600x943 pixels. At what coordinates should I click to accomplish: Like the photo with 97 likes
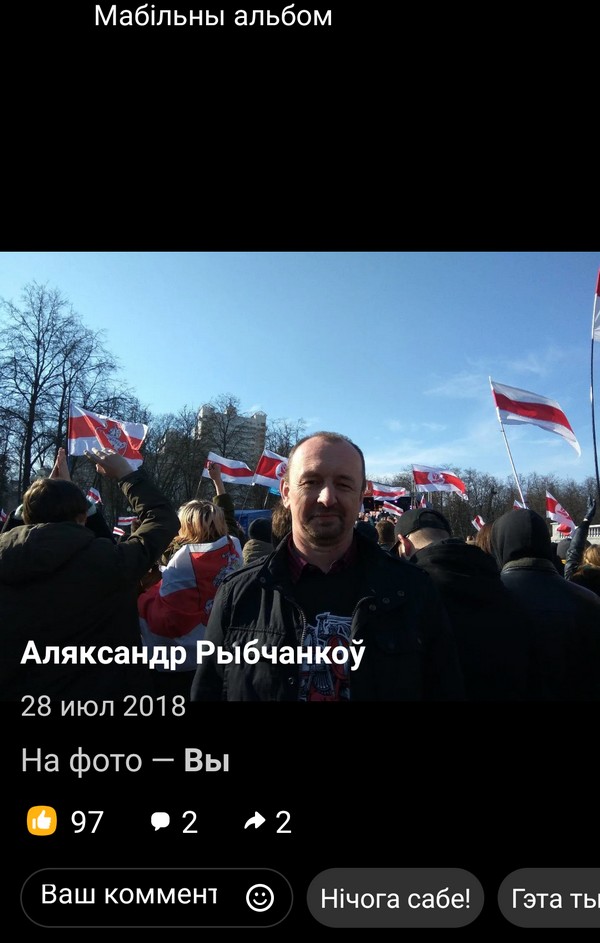pos(43,821)
